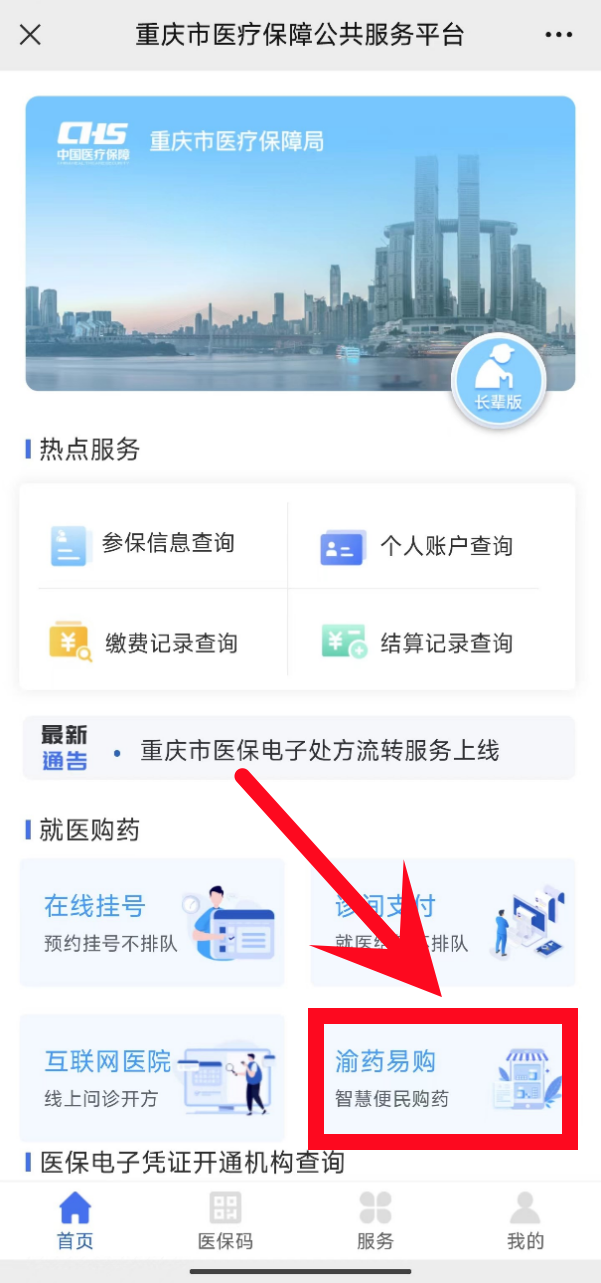View 结算记录查询 settlement records
Viewport: 601px width, 1283px height.
pos(420,642)
